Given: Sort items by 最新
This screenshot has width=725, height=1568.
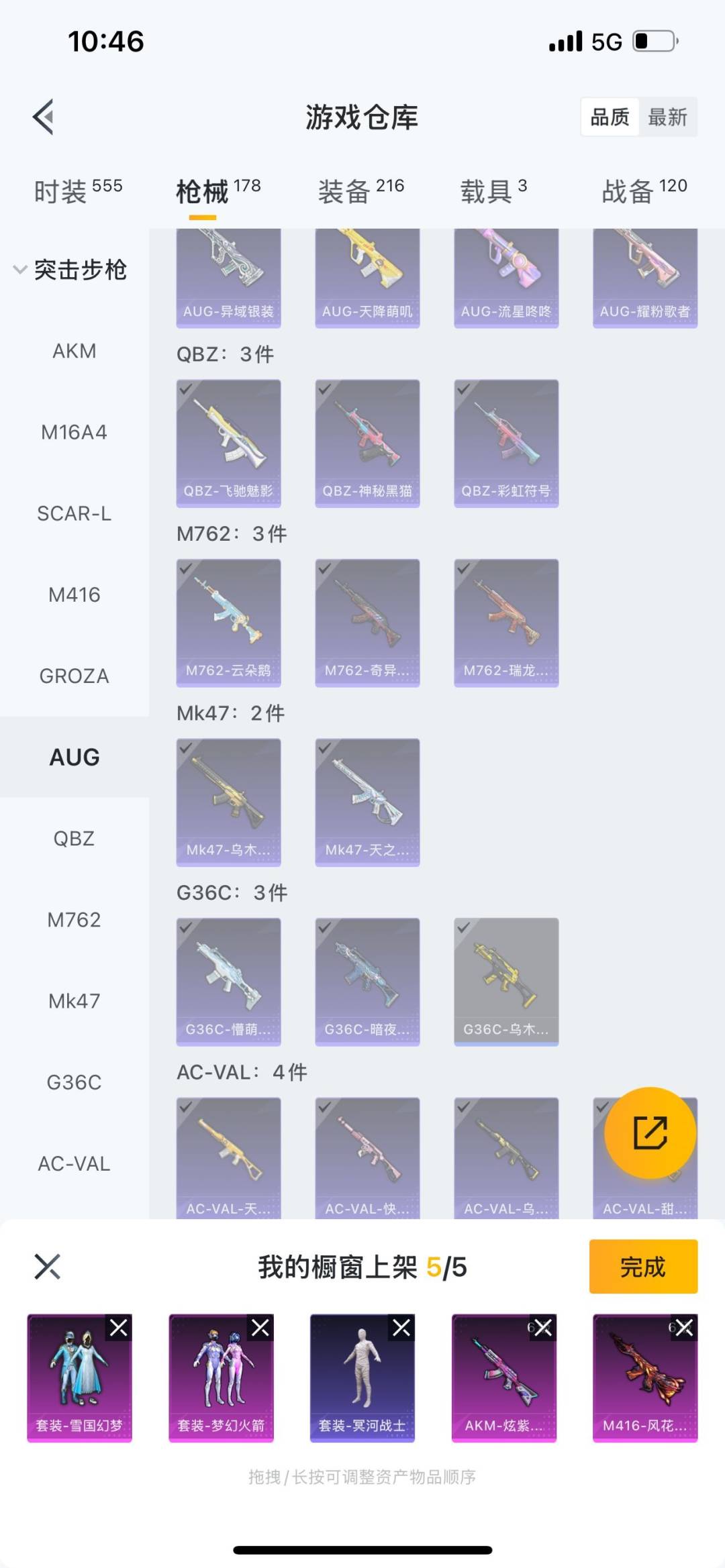Looking at the screenshot, I should coord(667,117).
